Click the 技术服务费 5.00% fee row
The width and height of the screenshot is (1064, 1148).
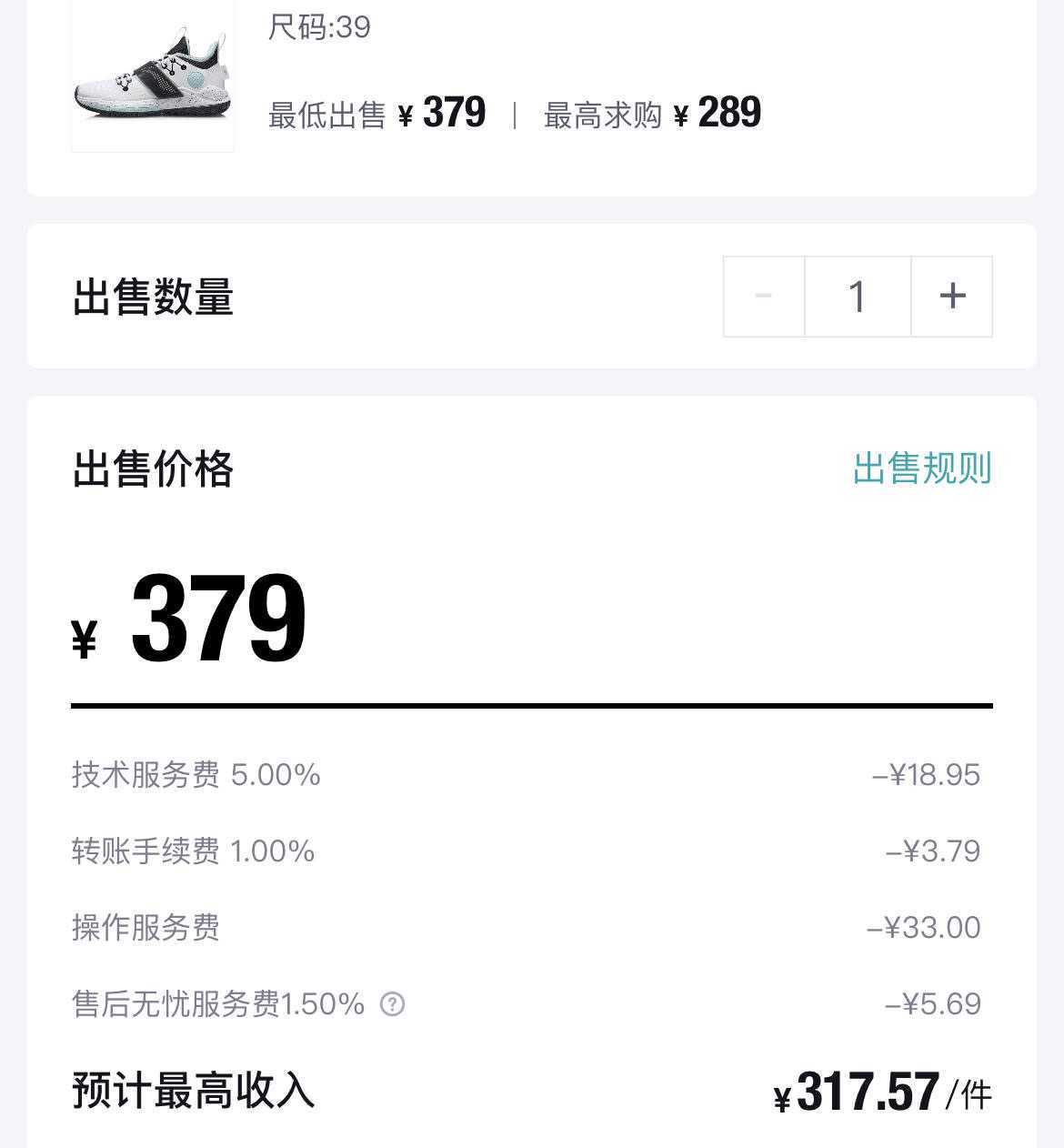click(x=196, y=775)
